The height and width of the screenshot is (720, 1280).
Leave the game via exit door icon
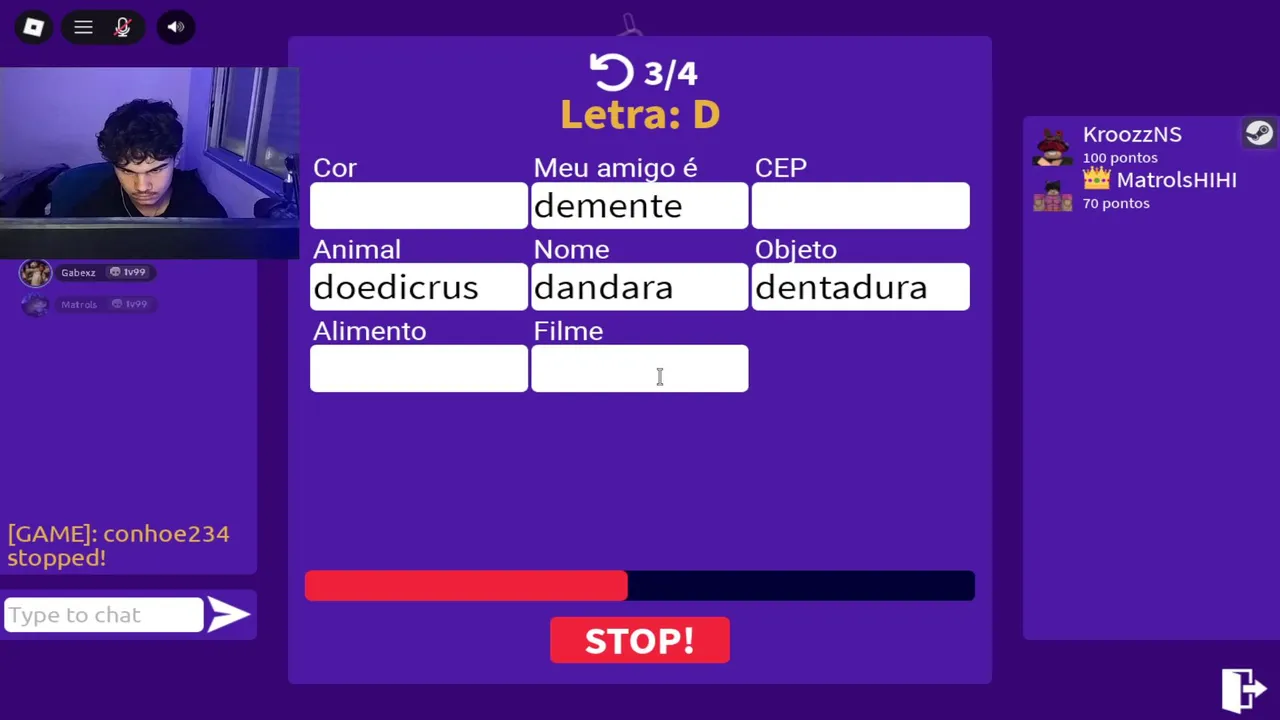(1243, 689)
